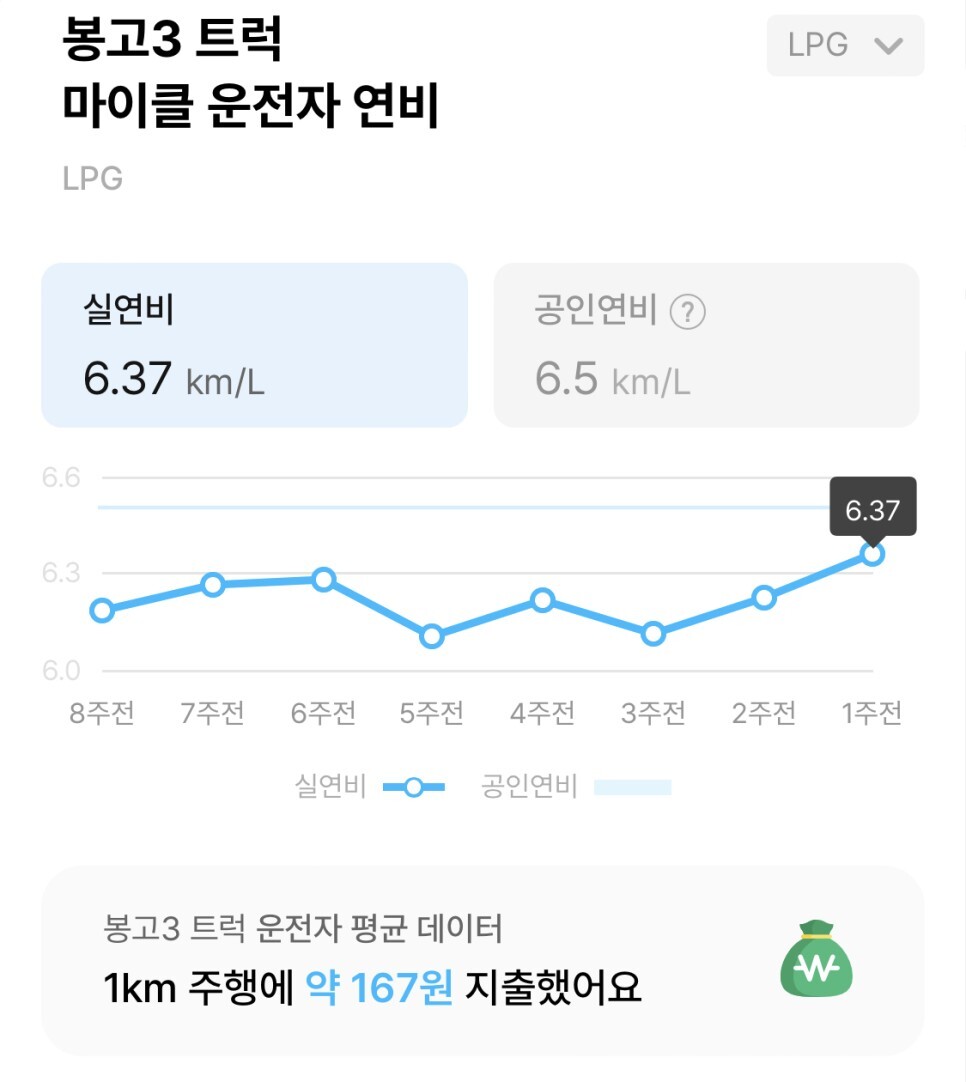Tap the 6주전 data point

coord(324,580)
